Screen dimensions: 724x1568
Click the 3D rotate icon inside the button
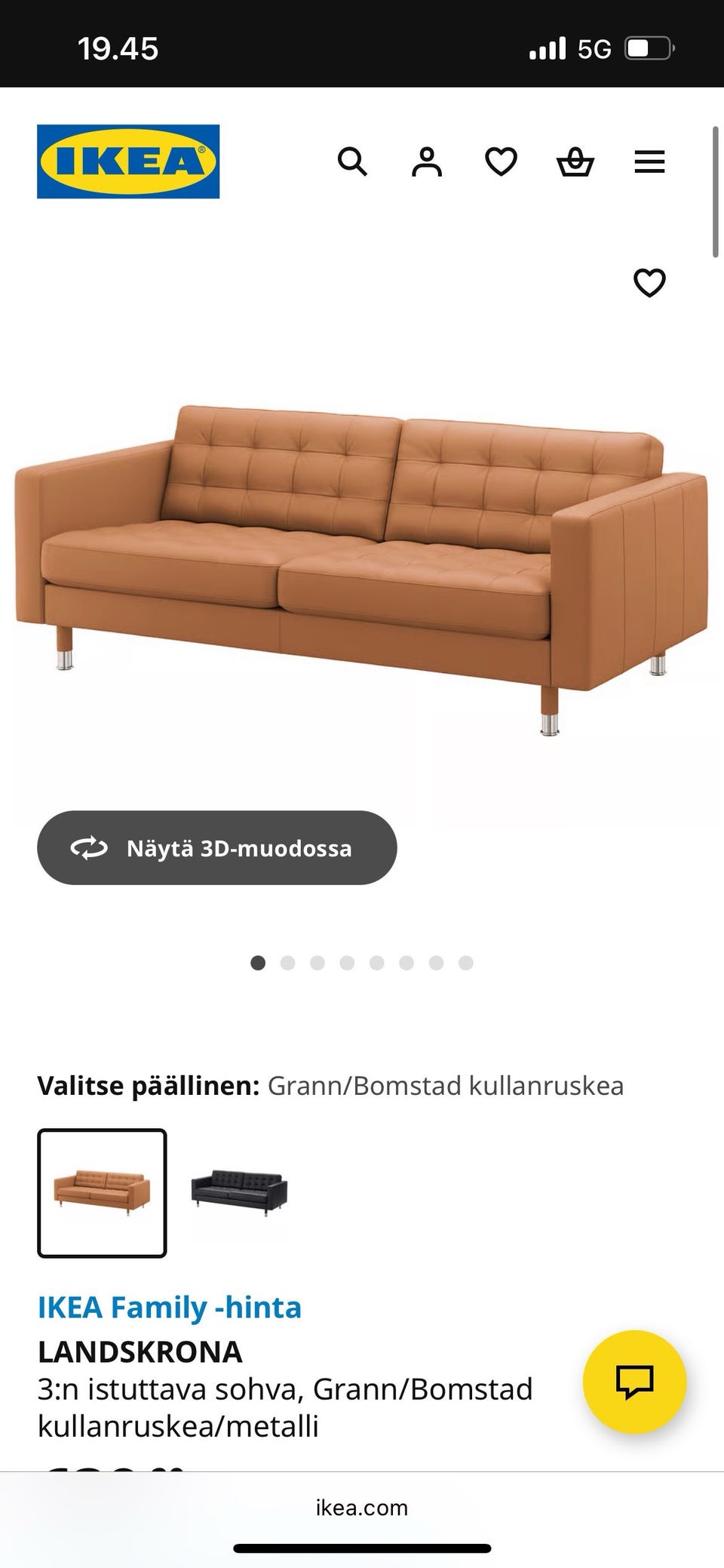(90, 848)
